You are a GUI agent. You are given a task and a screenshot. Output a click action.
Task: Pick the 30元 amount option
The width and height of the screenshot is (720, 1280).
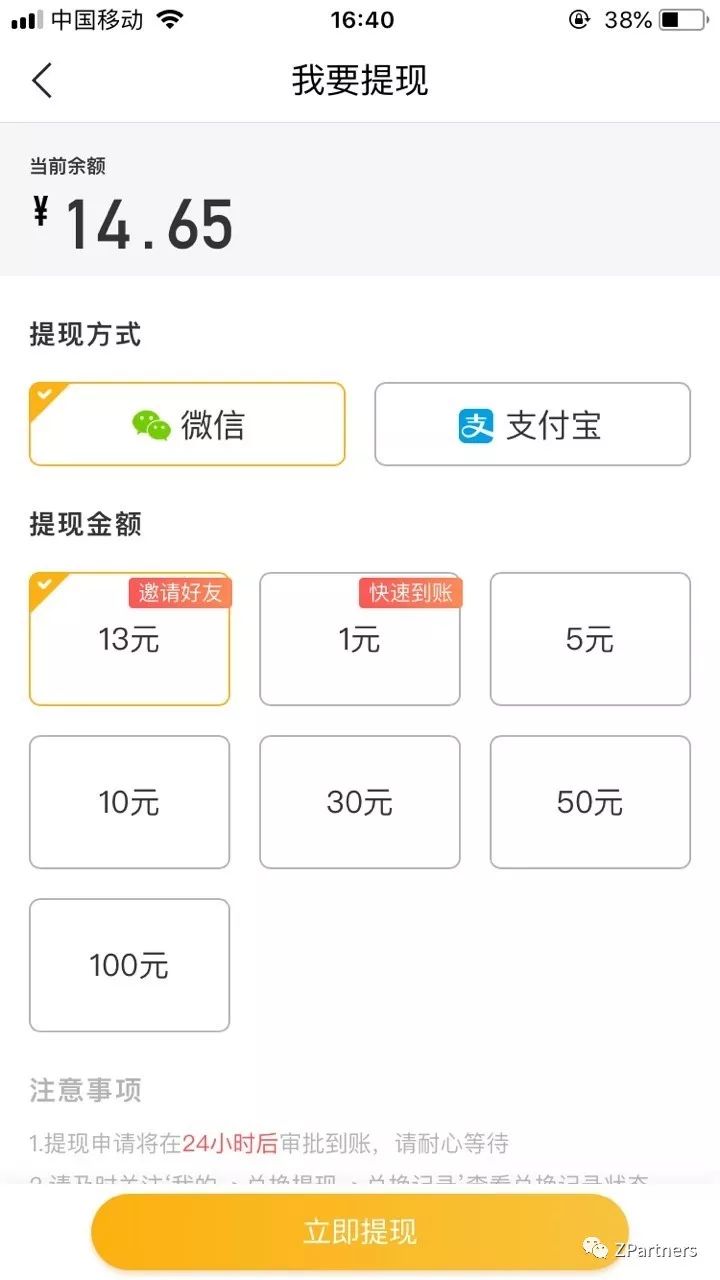(x=359, y=802)
